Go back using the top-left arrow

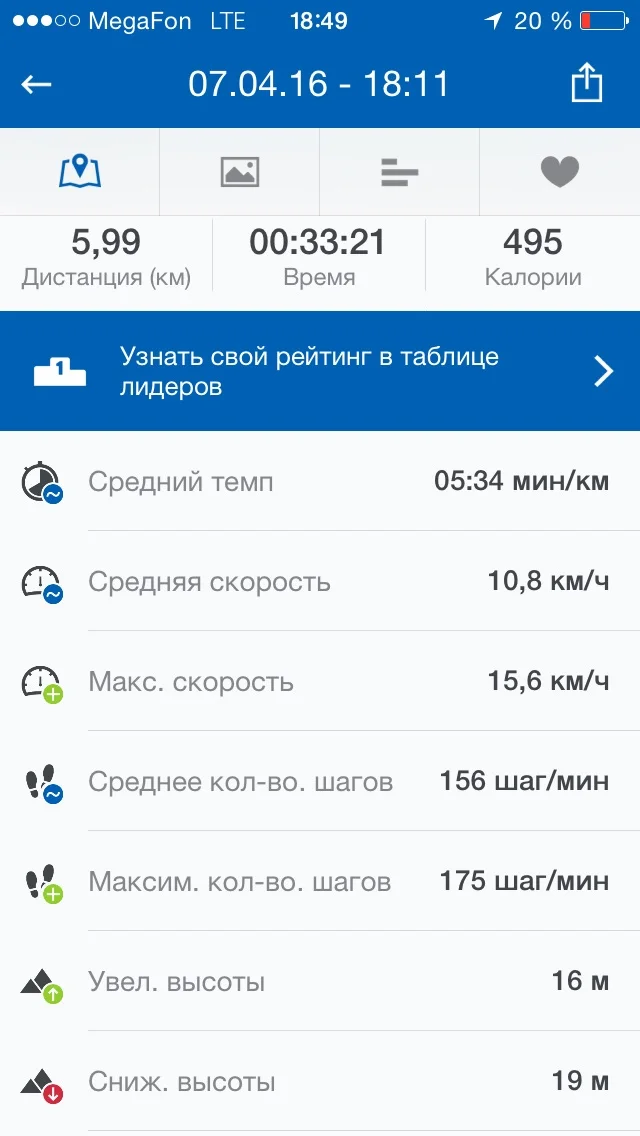pos(37,84)
